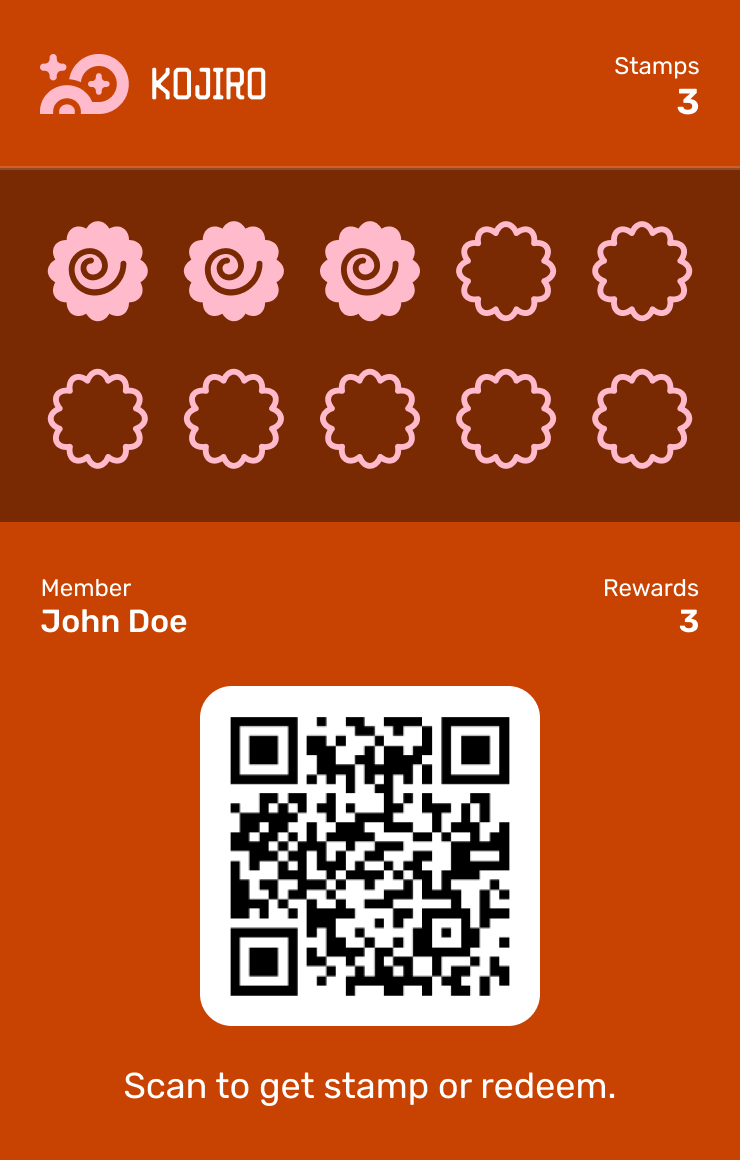Screen dimensions: 740x1160
Task: Select the first filled naruto stamp
Action: click(97, 271)
